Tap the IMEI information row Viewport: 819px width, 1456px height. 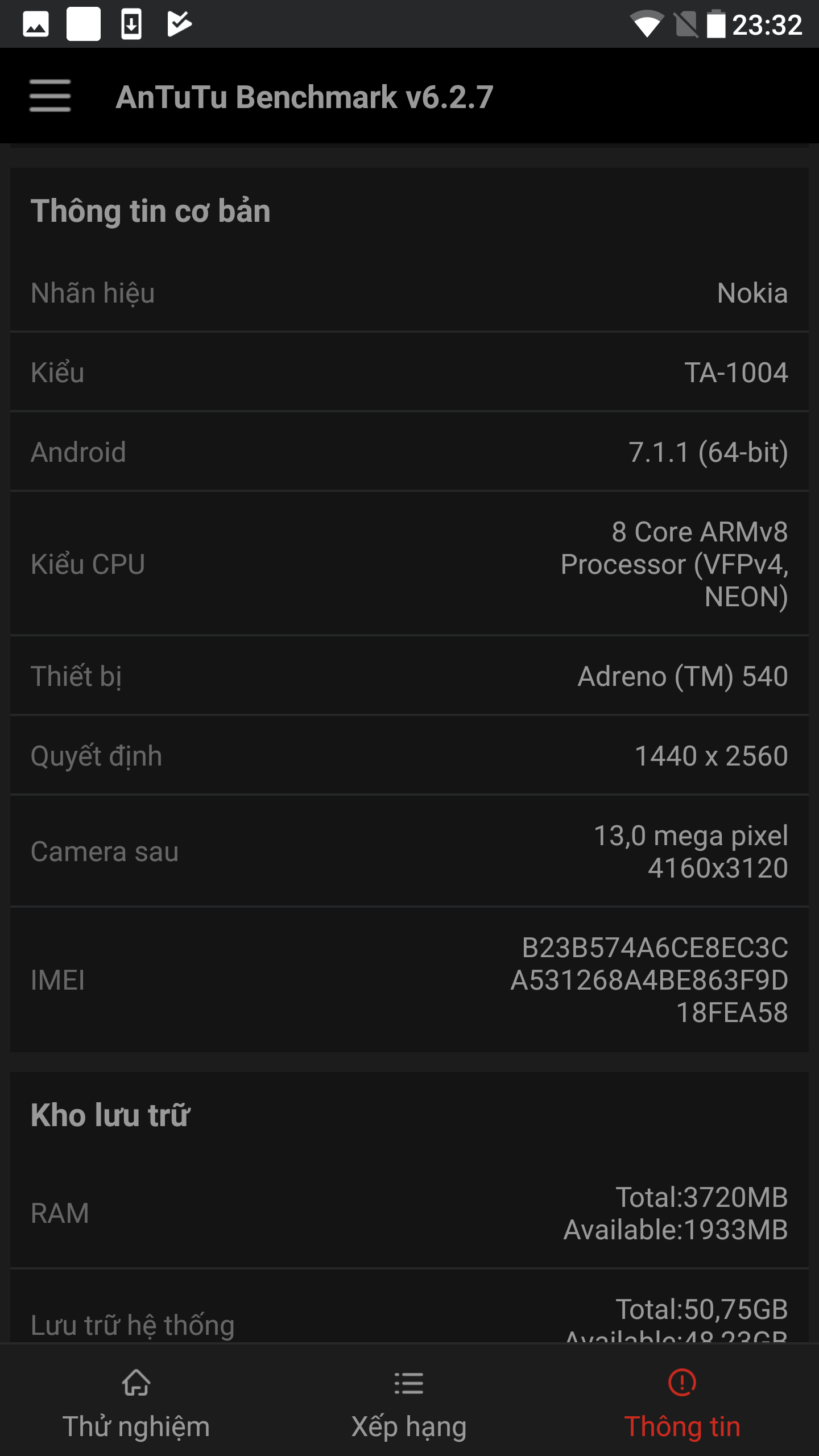[x=409, y=979]
